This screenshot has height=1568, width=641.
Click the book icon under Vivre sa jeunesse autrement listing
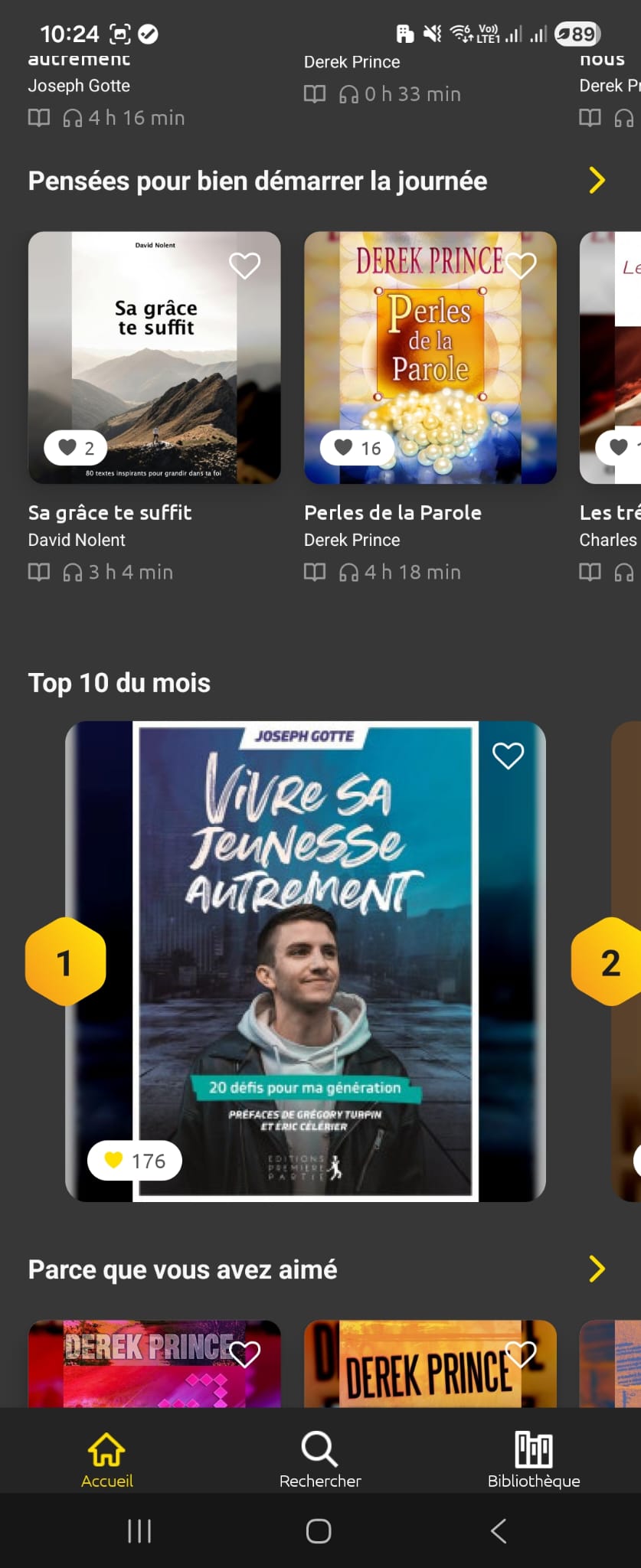(x=38, y=118)
